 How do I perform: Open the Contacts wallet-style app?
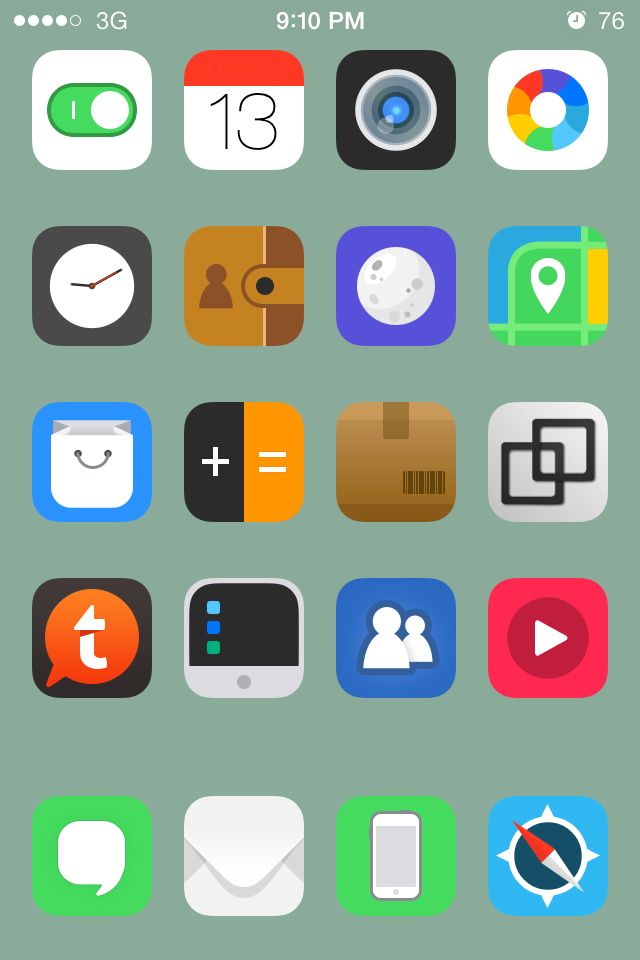point(244,286)
